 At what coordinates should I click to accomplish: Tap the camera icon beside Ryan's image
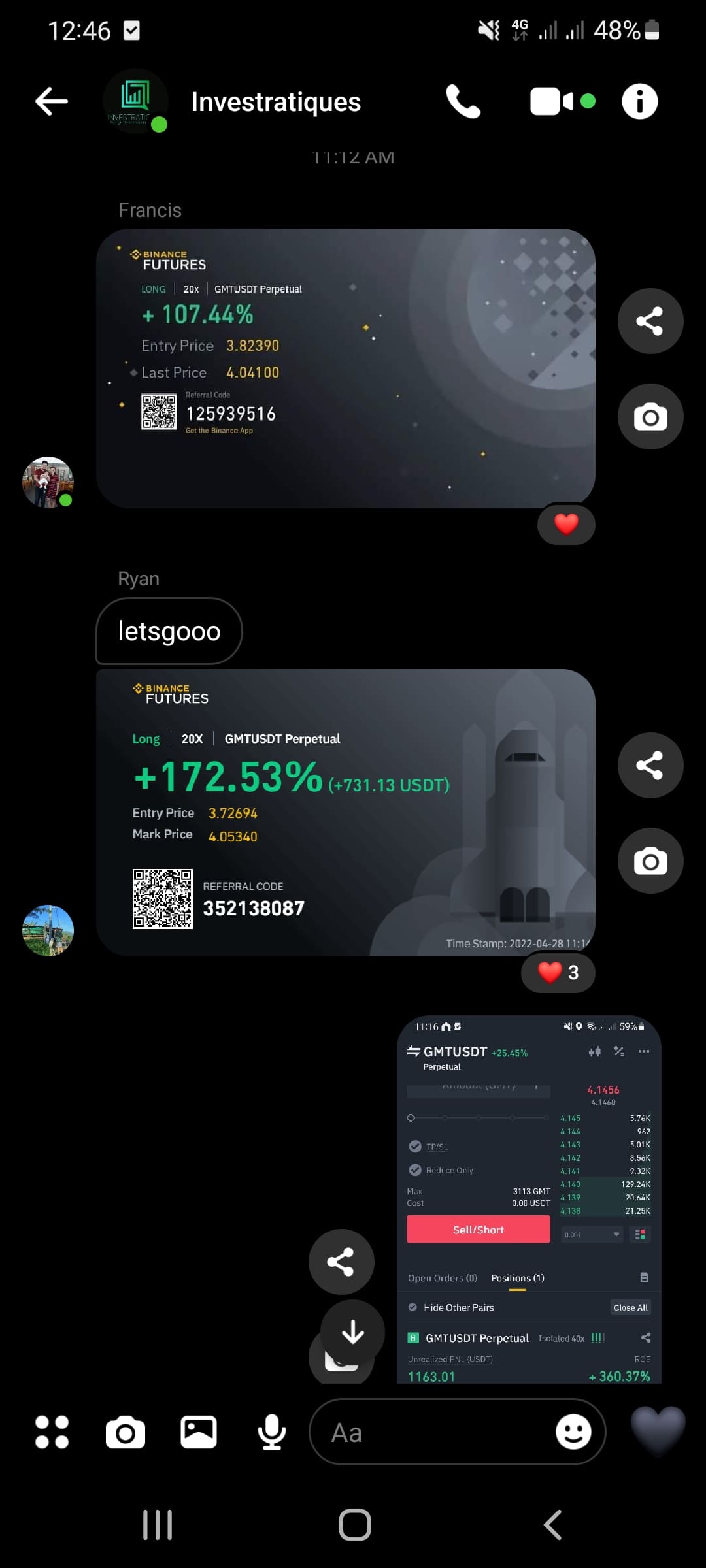[x=650, y=860]
